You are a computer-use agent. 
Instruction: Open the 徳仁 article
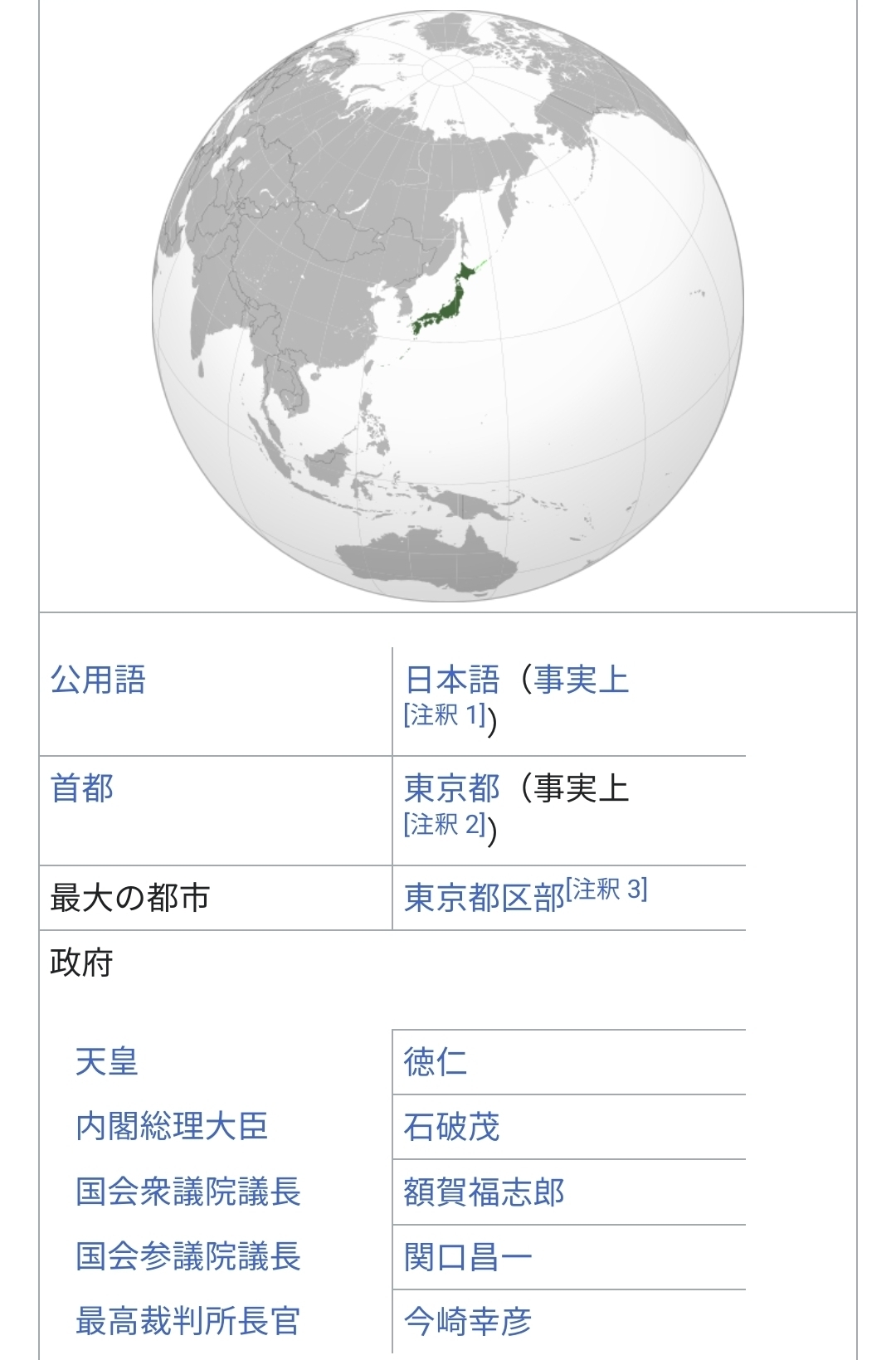click(436, 1062)
